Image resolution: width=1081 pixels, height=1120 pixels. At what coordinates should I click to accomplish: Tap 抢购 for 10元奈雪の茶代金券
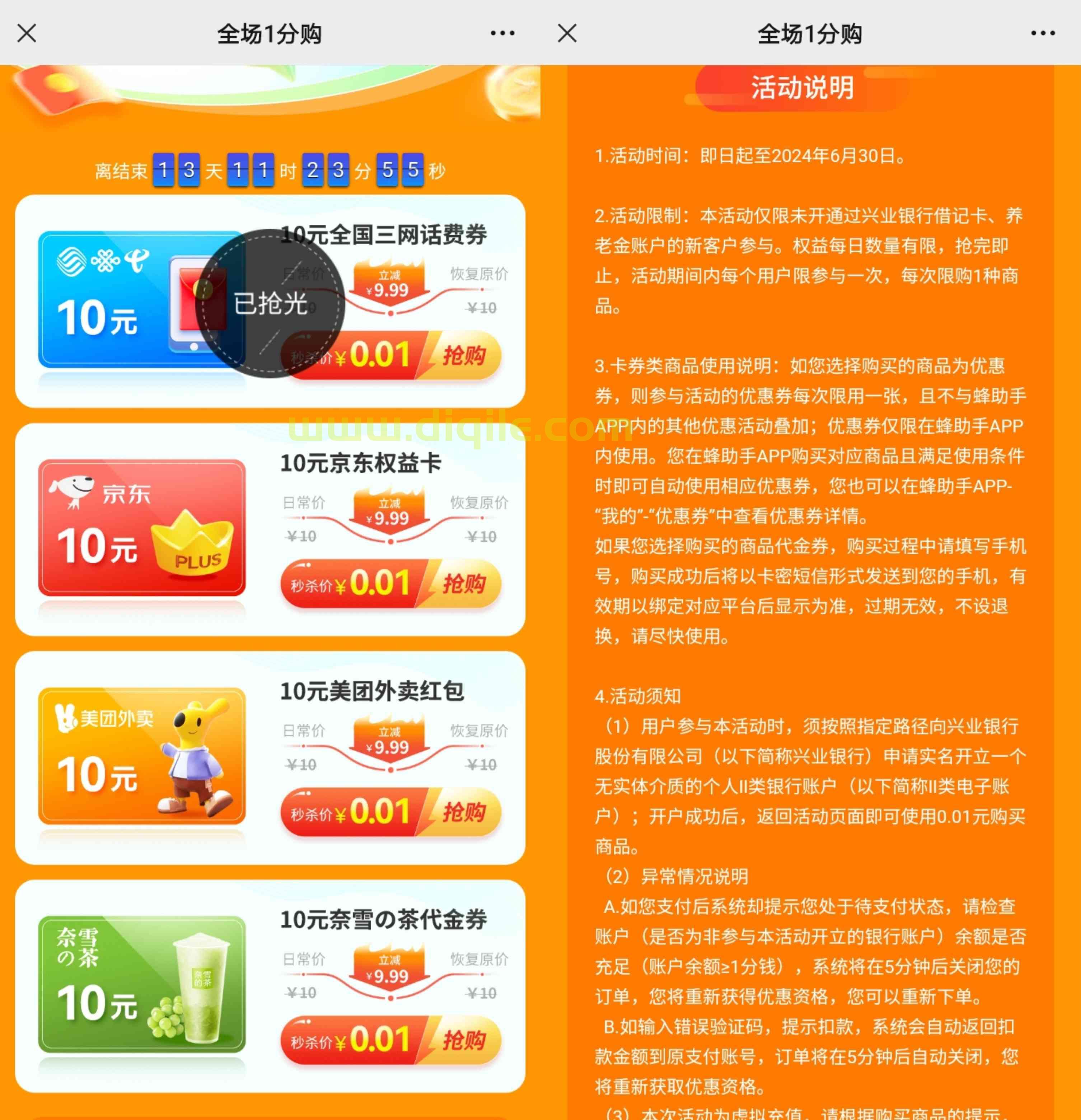(x=464, y=1040)
